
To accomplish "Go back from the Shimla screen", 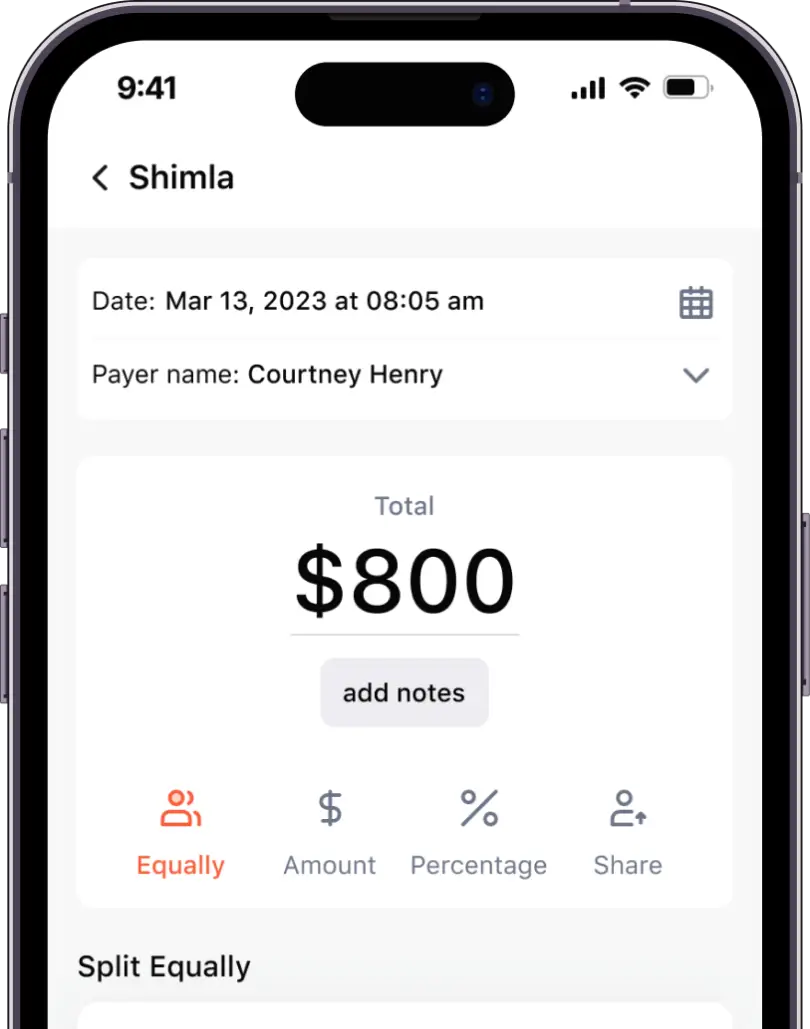I will point(100,178).
